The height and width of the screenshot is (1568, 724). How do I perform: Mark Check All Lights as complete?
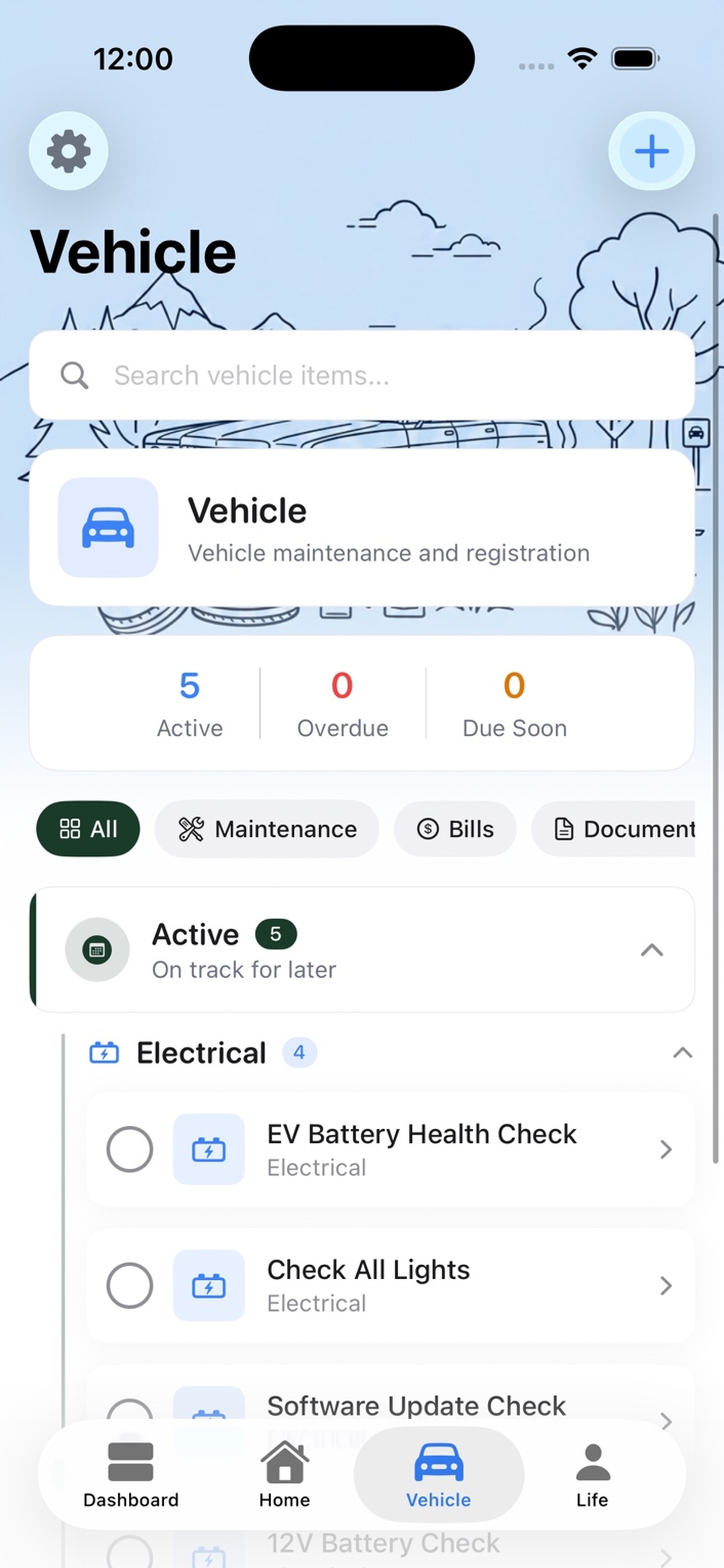coord(129,1286)
